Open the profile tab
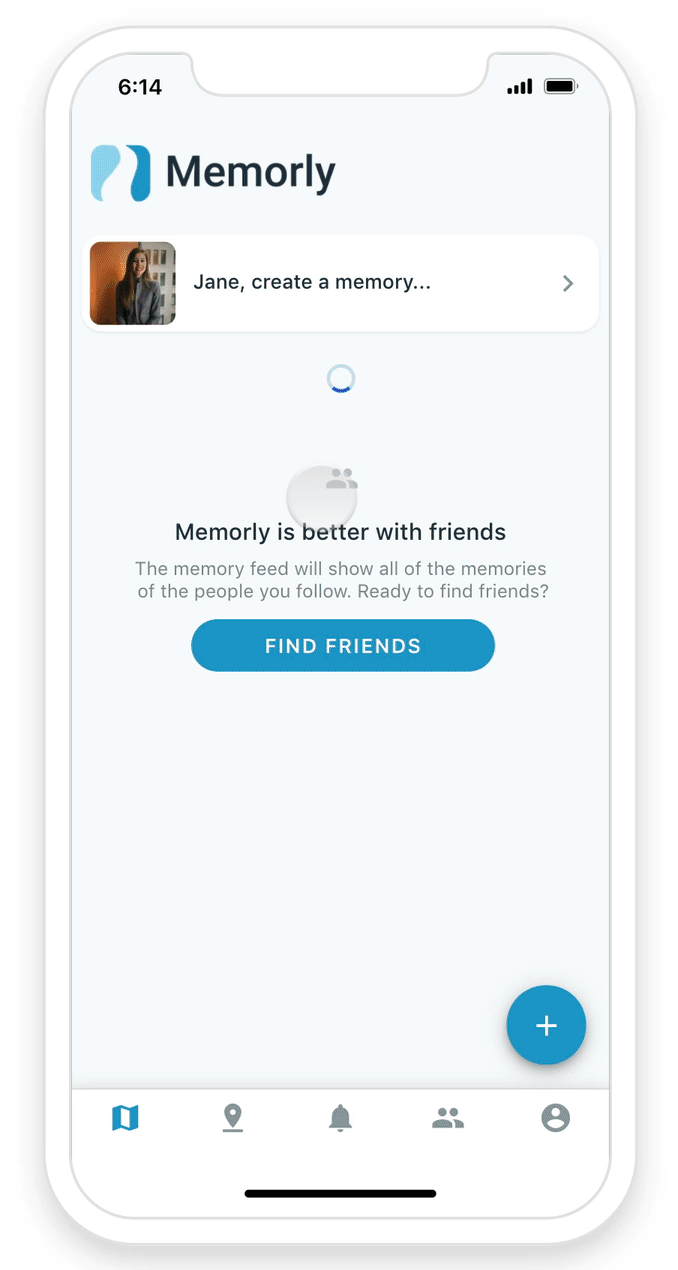 click(x=555, y=1118)
